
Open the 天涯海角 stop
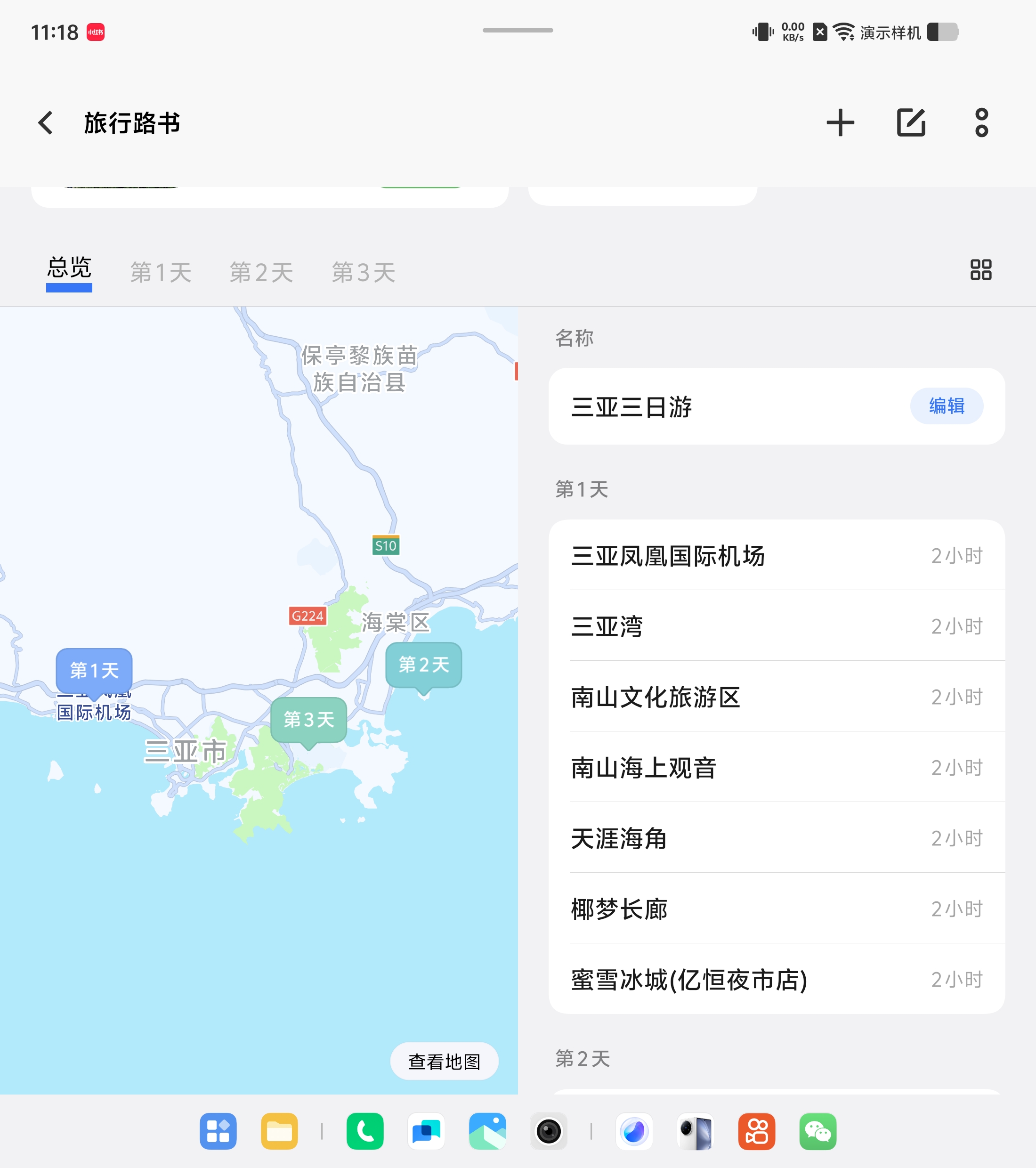(x=776, y=838)
